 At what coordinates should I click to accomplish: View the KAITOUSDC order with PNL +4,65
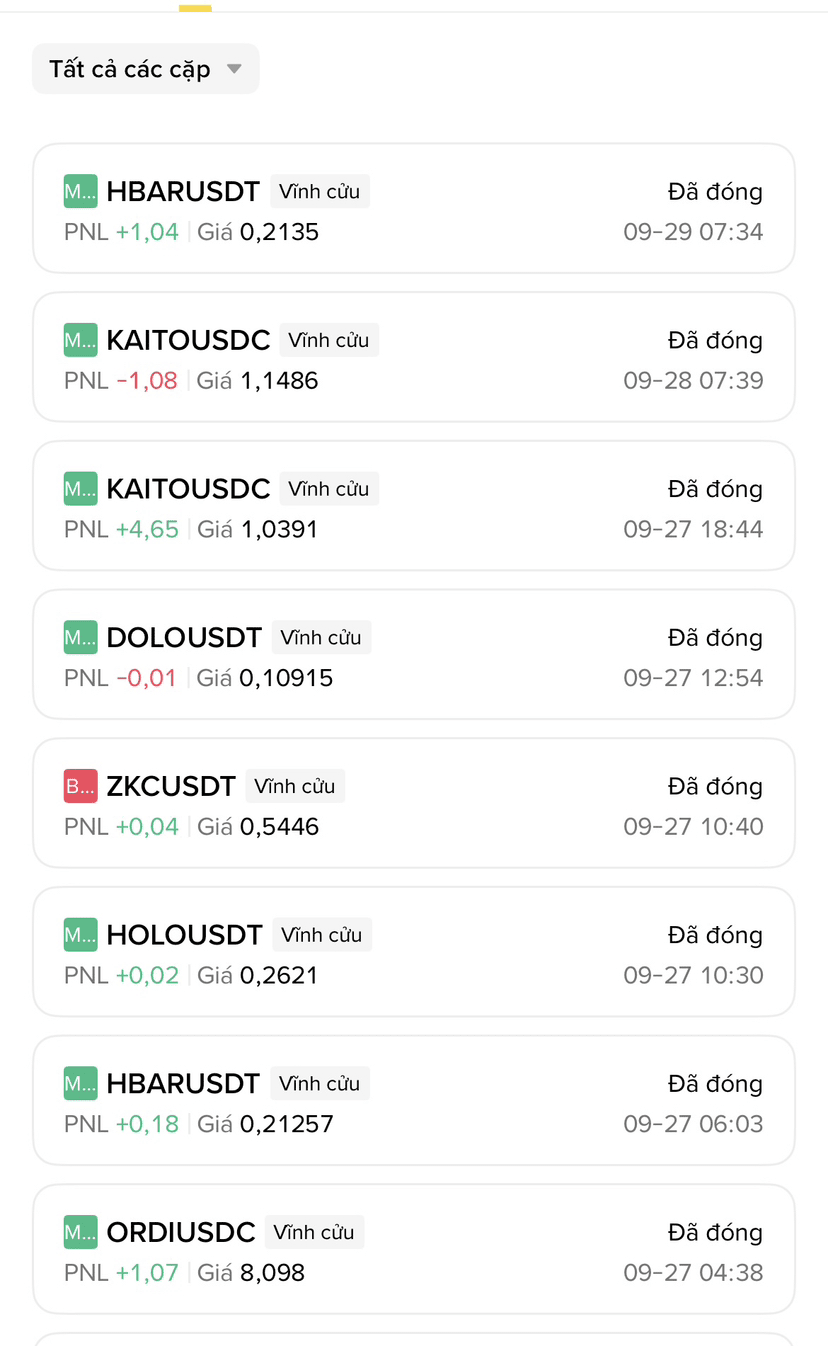(413, 506)
